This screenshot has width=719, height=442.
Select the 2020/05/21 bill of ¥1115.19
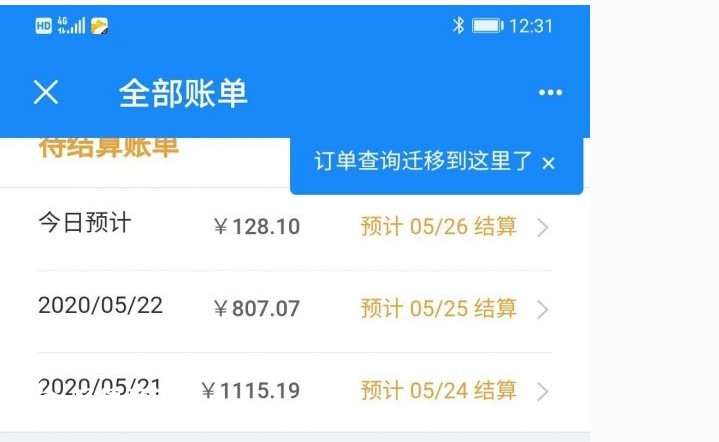pyautogui.click(x=294, y=390)
